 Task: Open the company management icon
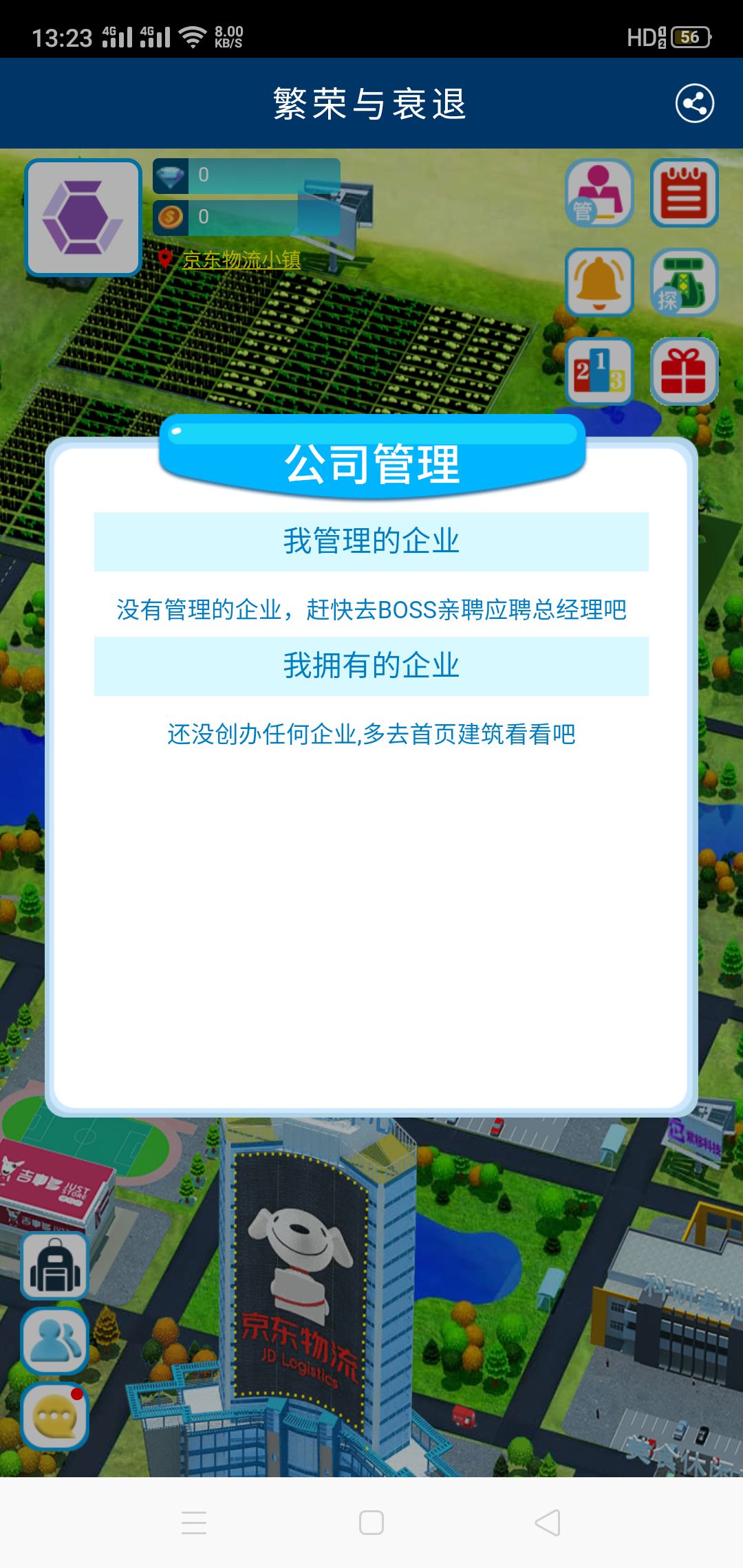pyautogui.click(x=599, y=193)
